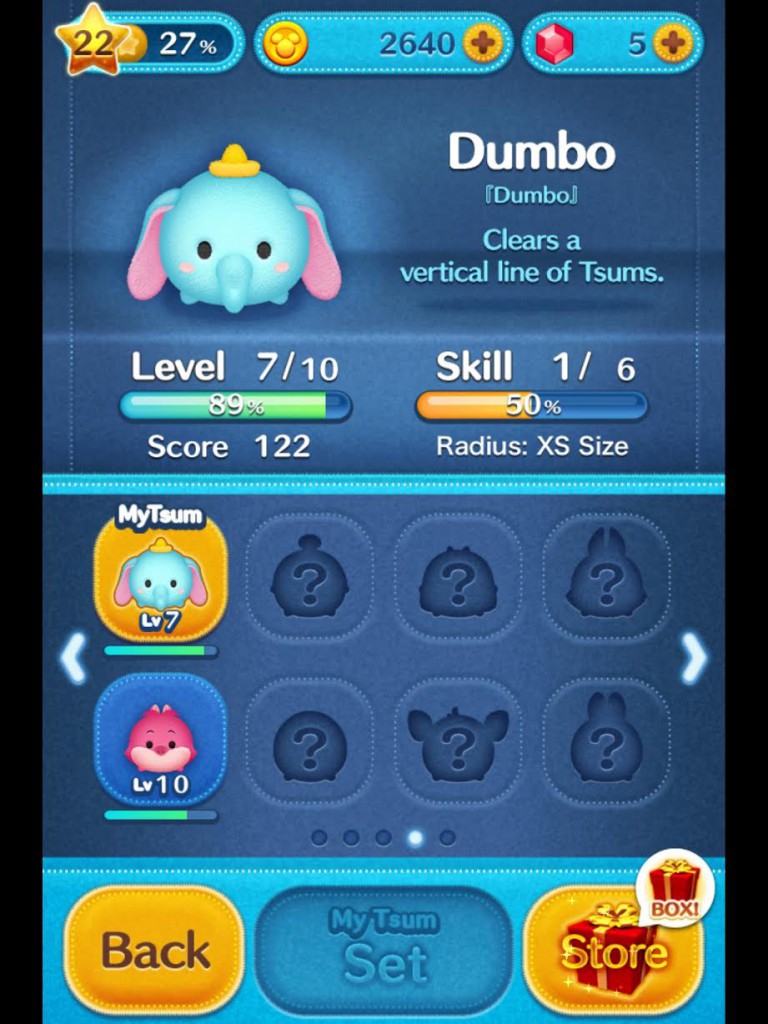Go to the previous Tsum page arrow
The width and height of the screenshot is (768, 1024).
73,659
